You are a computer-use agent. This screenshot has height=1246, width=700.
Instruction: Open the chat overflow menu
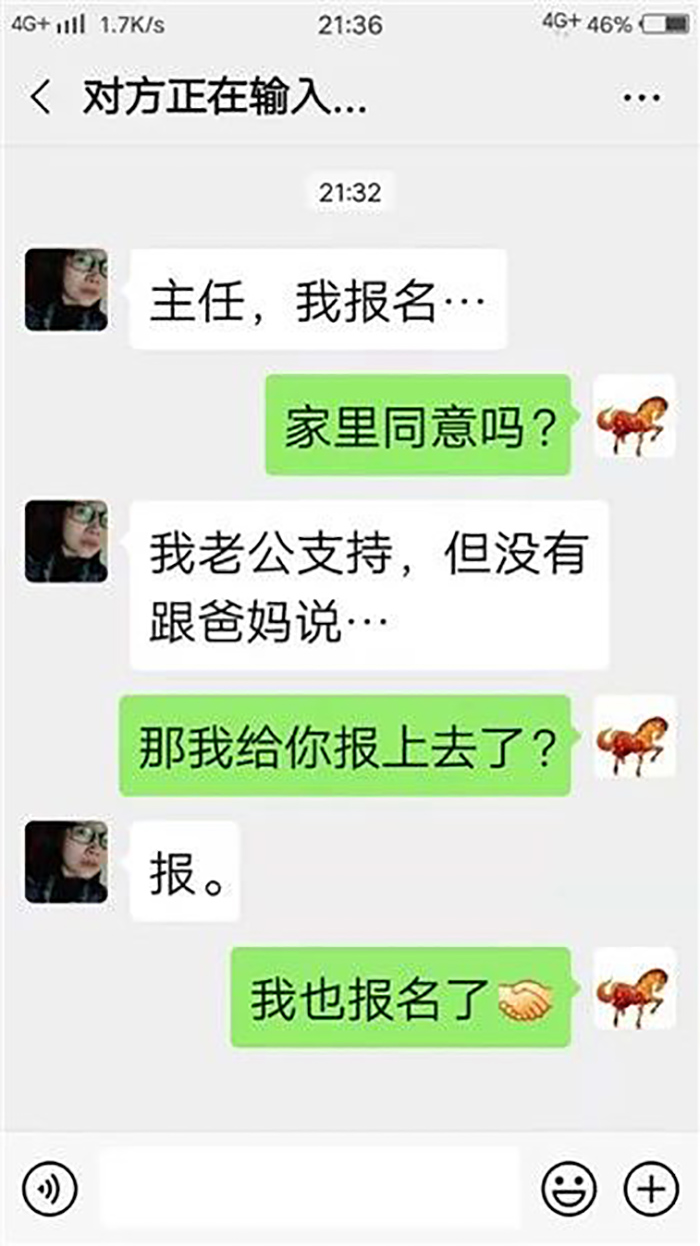pyautogui.click(x=641, y=98)
